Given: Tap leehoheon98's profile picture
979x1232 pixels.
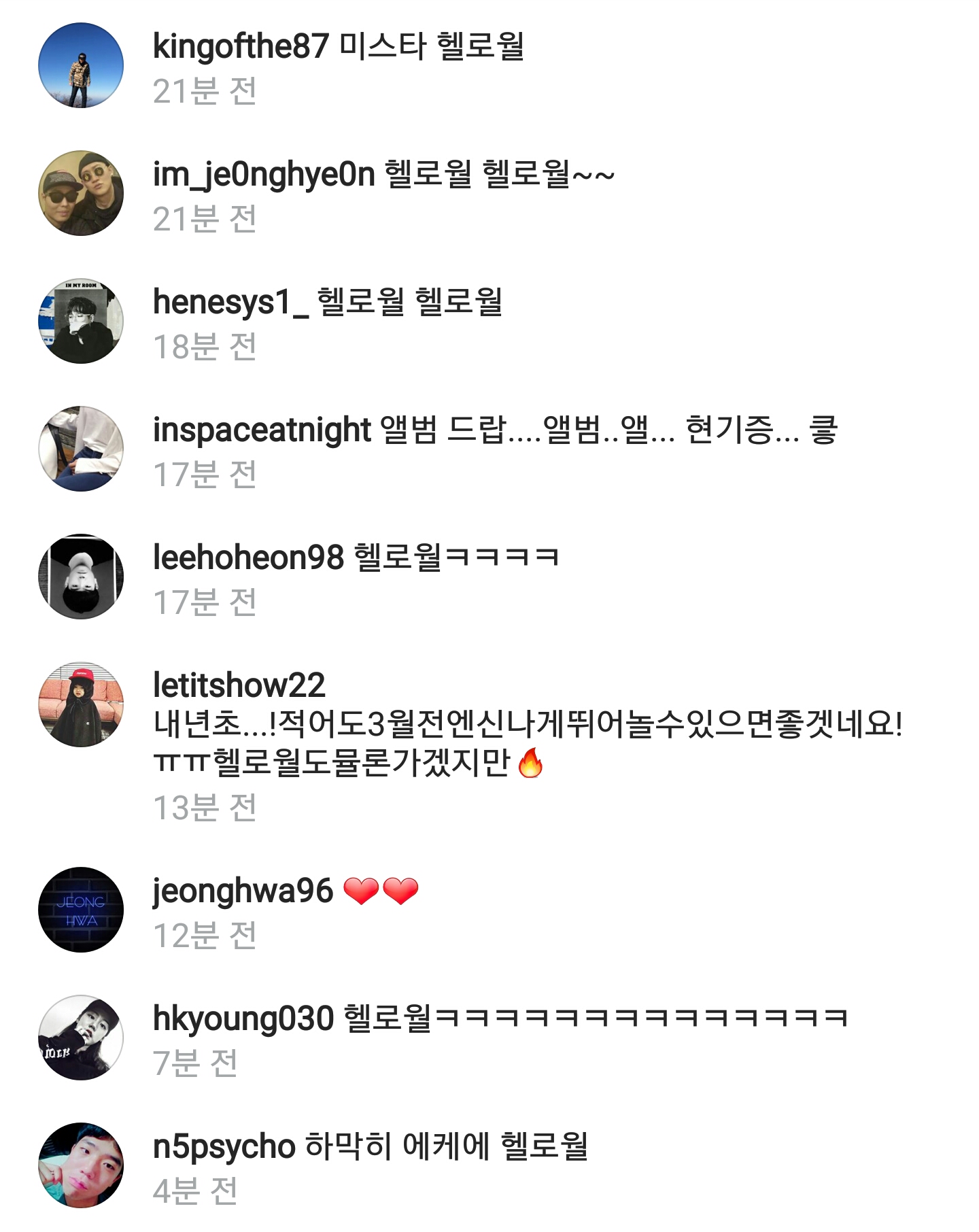Looking at the screenshot, I should (x=81, y=577).
